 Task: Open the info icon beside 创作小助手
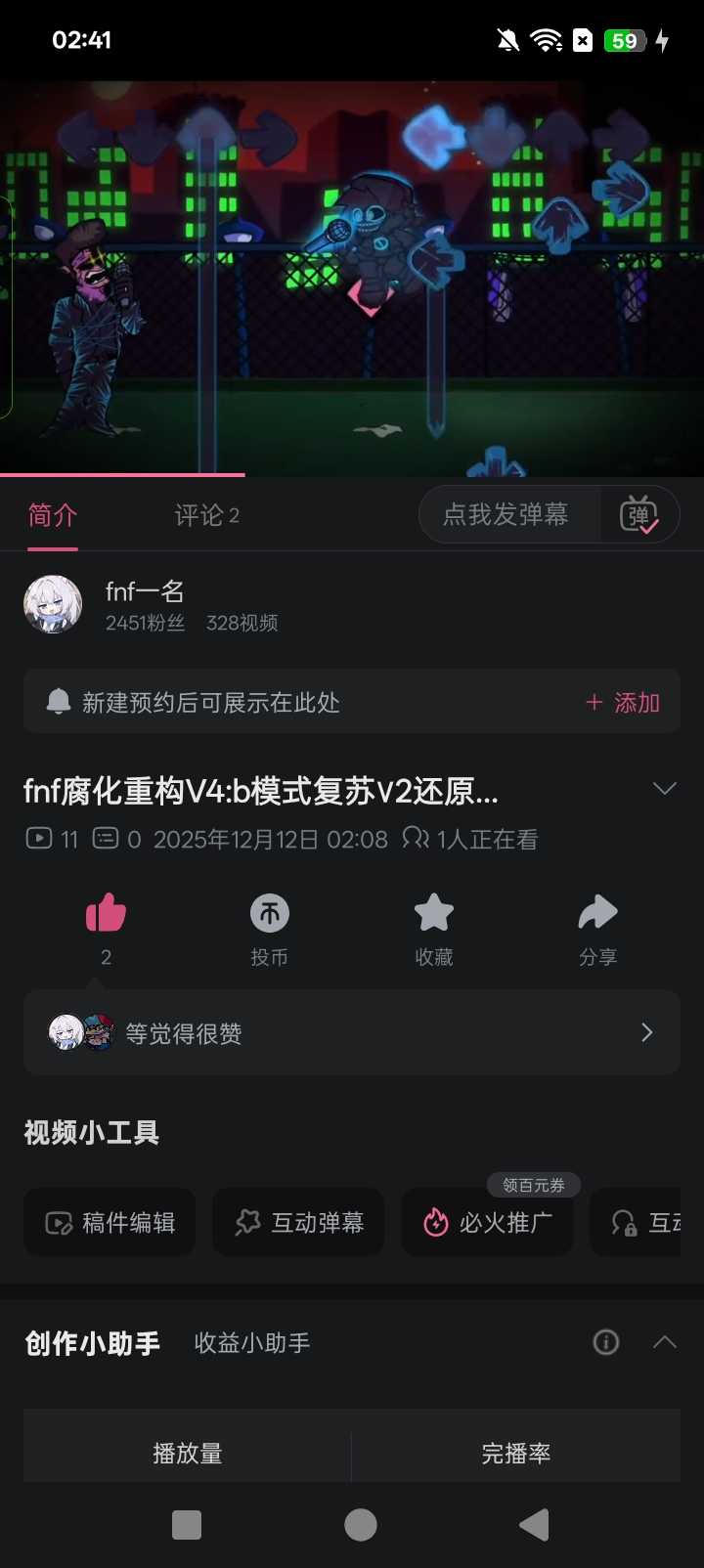coord(606,1342)
